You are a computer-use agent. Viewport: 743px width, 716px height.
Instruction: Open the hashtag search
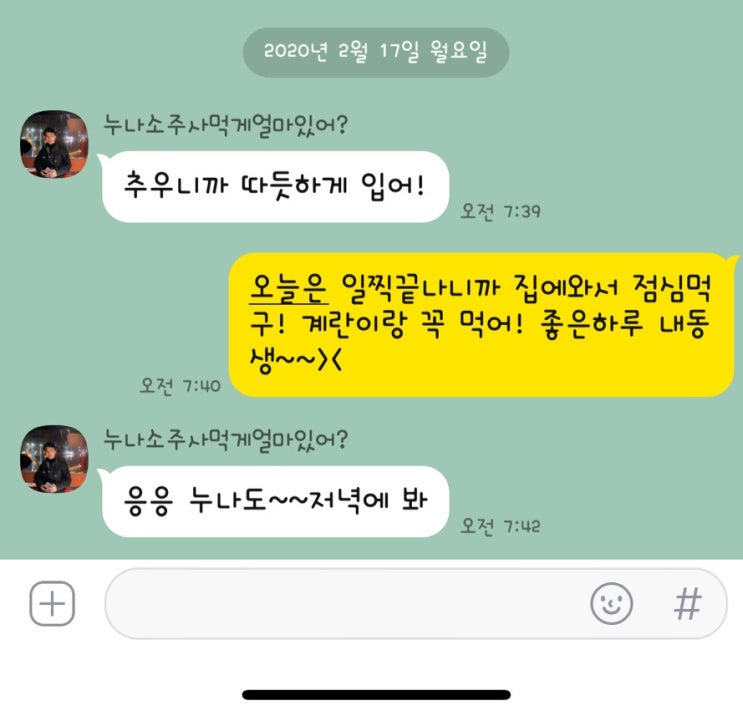(x=687, y=603)
